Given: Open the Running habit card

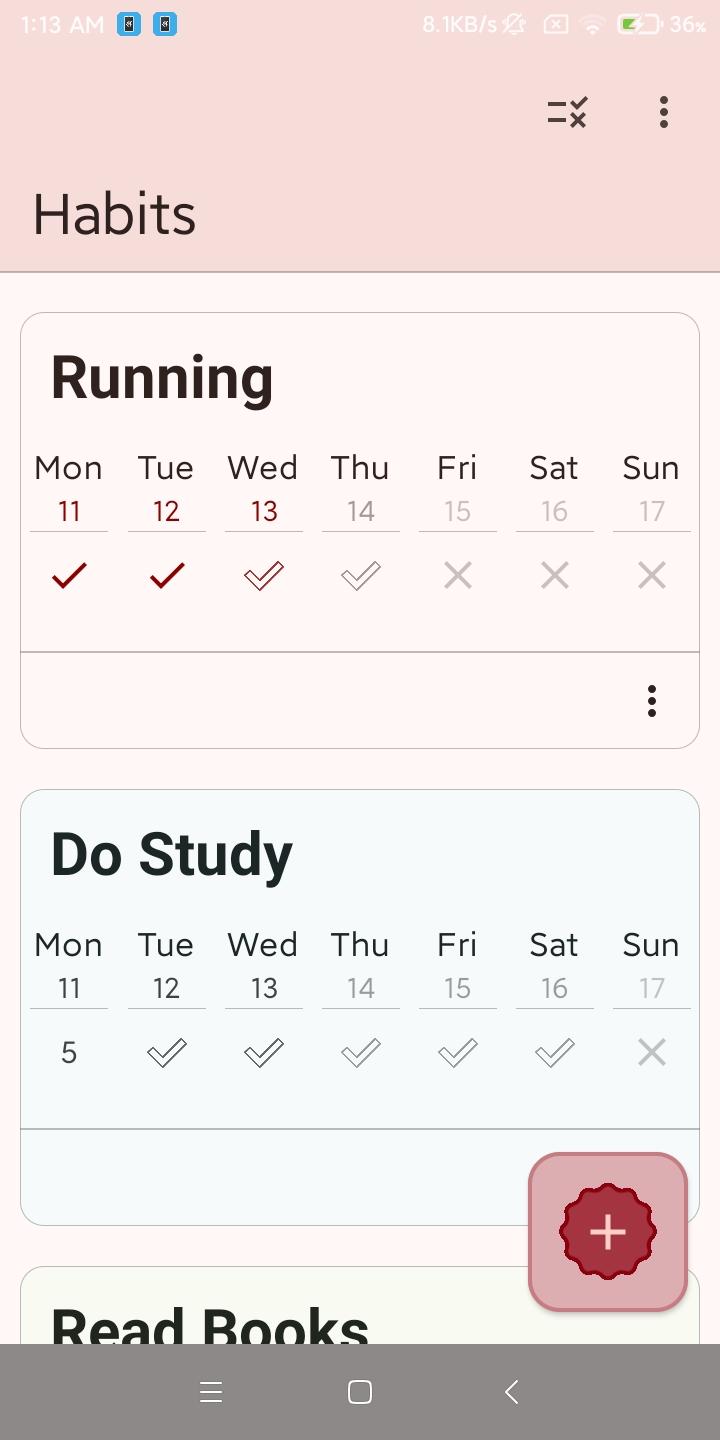Looking at the screenshot, I should (162, 379).
